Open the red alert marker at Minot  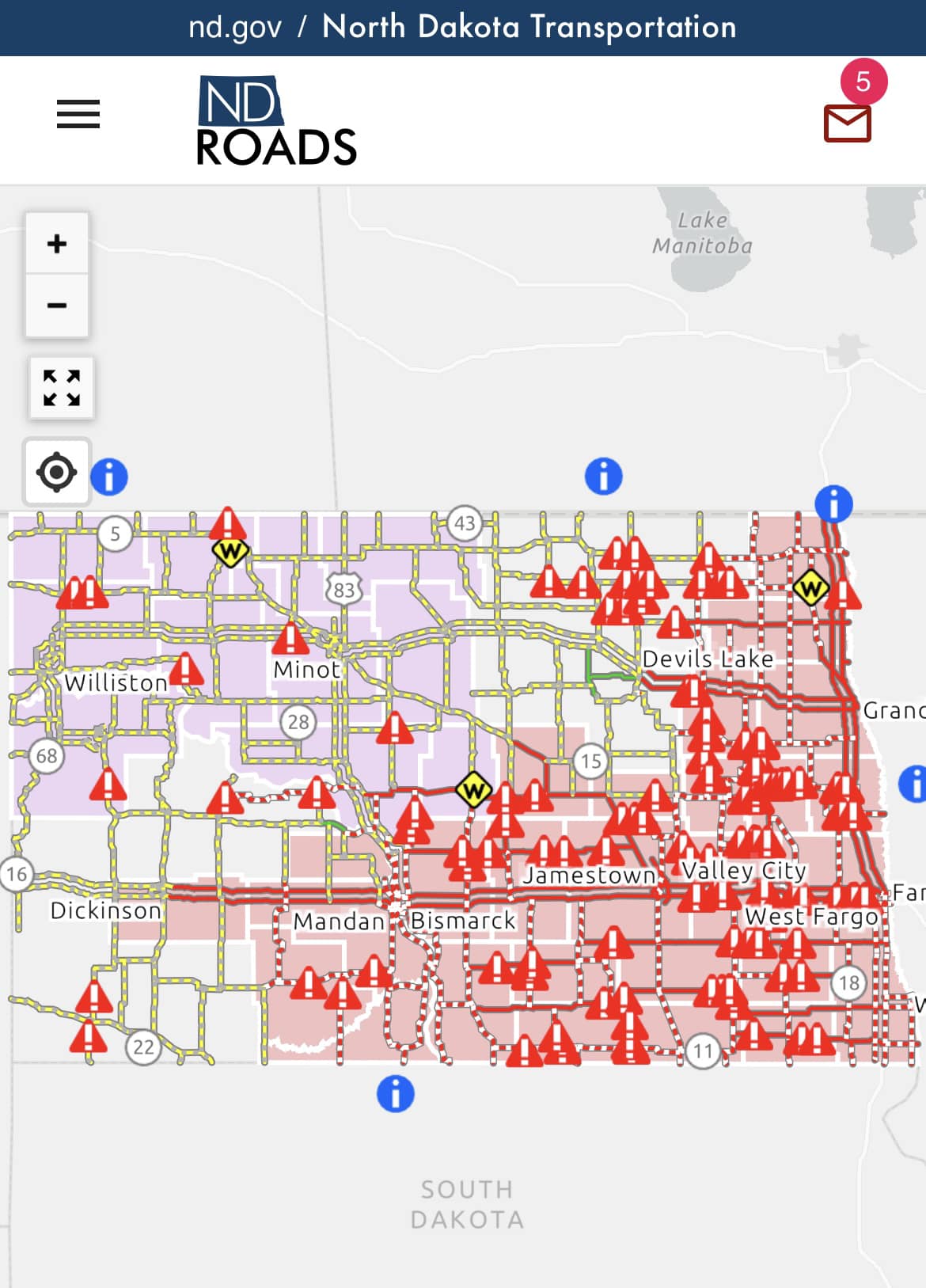[x=290, y=638]
